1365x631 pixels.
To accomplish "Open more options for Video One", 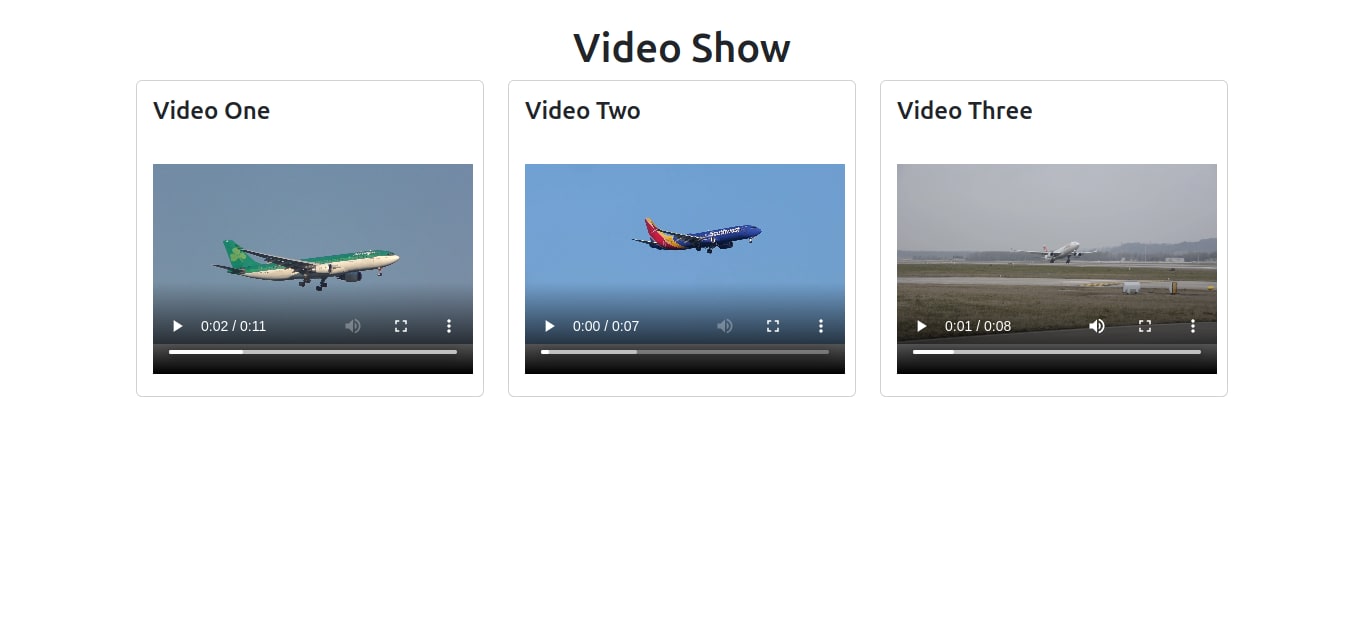I will [449, 326].
